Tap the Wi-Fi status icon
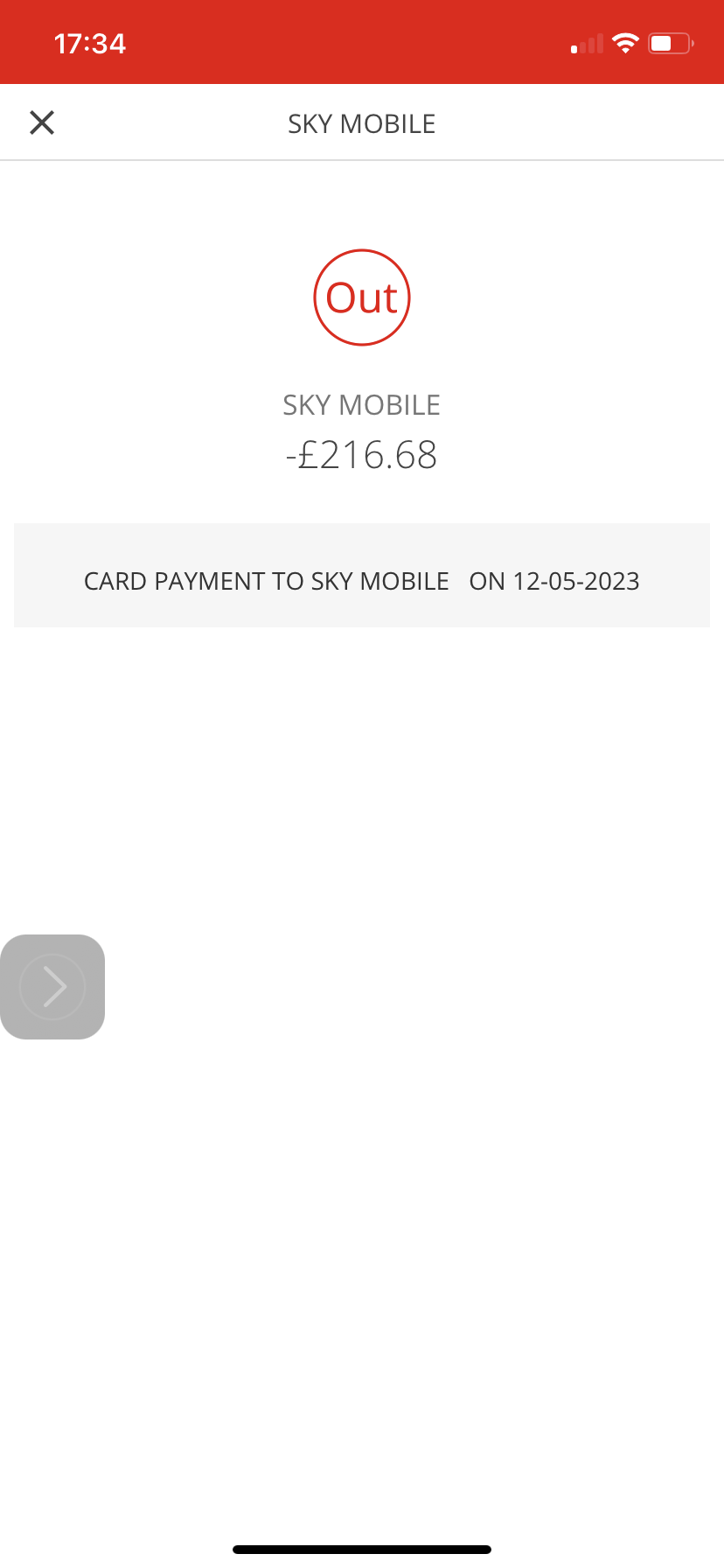Viewport: 724px width, 1568px height. [x=626, y=41]
